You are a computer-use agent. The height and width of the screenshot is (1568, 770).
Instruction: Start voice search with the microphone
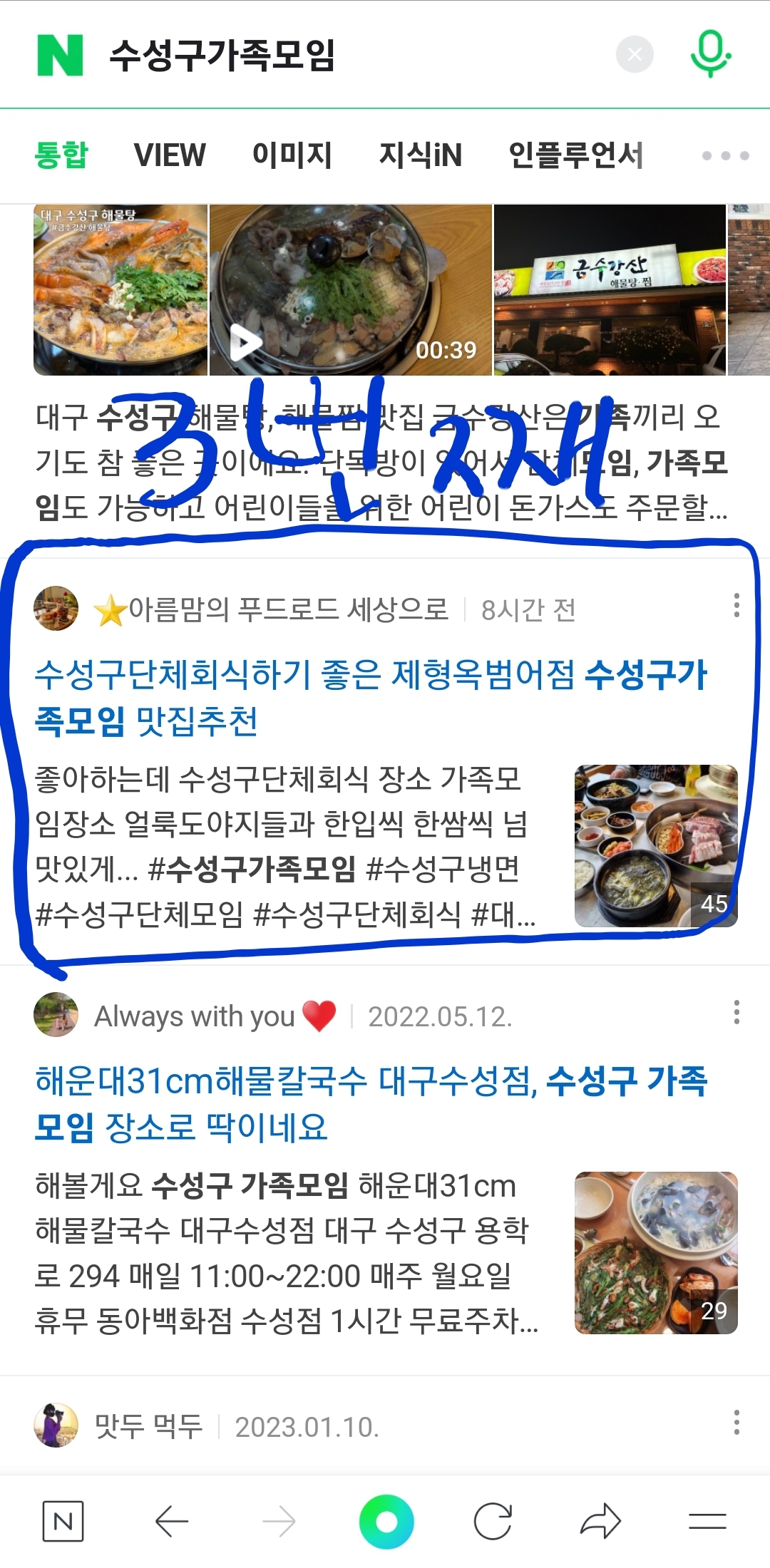click(710, 54)
